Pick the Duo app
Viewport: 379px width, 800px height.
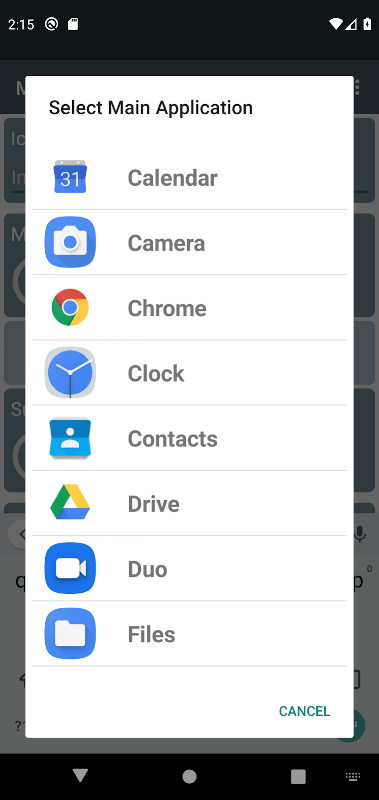click(189, 569)
